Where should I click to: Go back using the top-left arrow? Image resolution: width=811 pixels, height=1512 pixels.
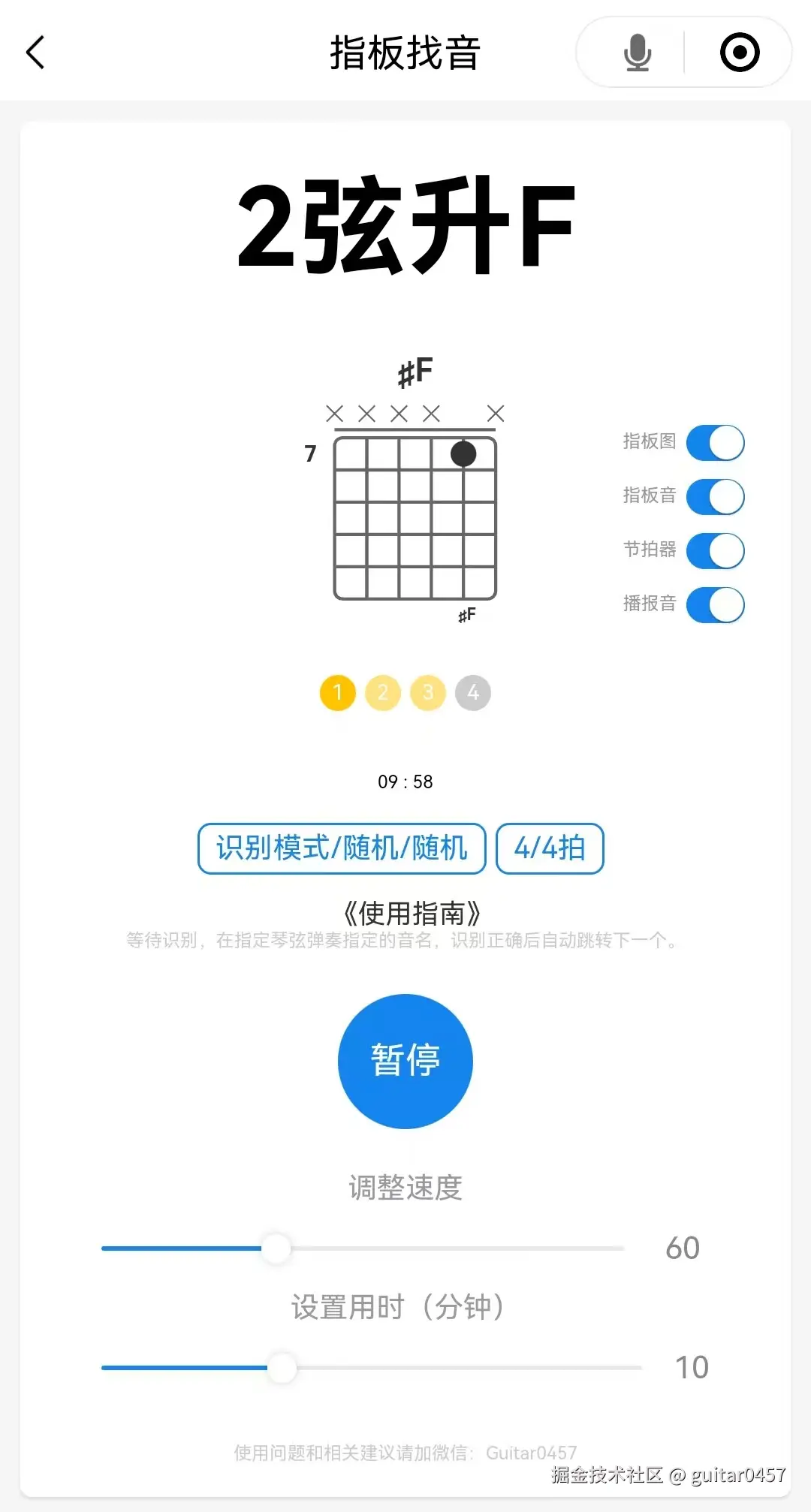(36, 53)
